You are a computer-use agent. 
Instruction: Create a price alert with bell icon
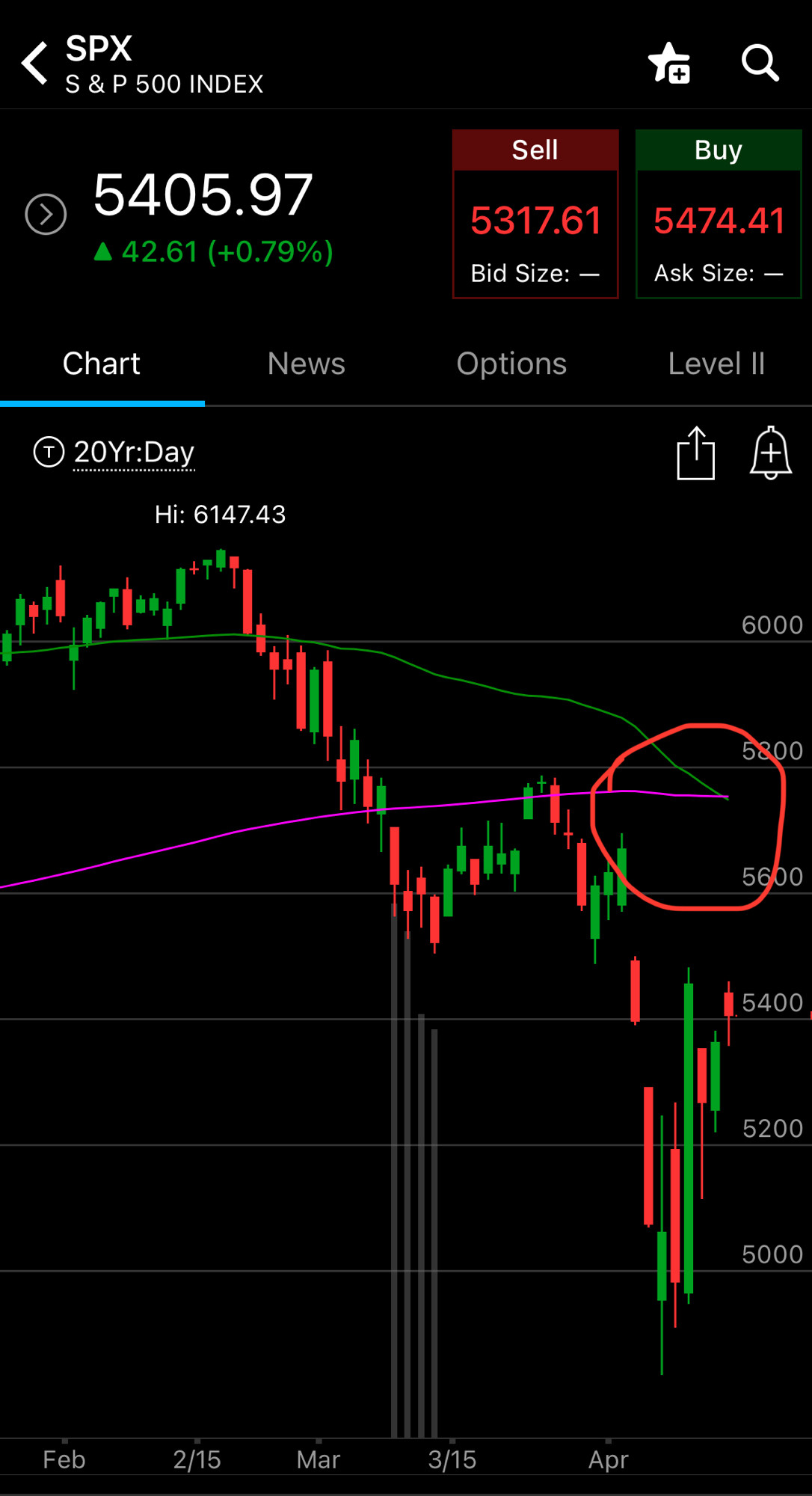(x=770, y=453)
